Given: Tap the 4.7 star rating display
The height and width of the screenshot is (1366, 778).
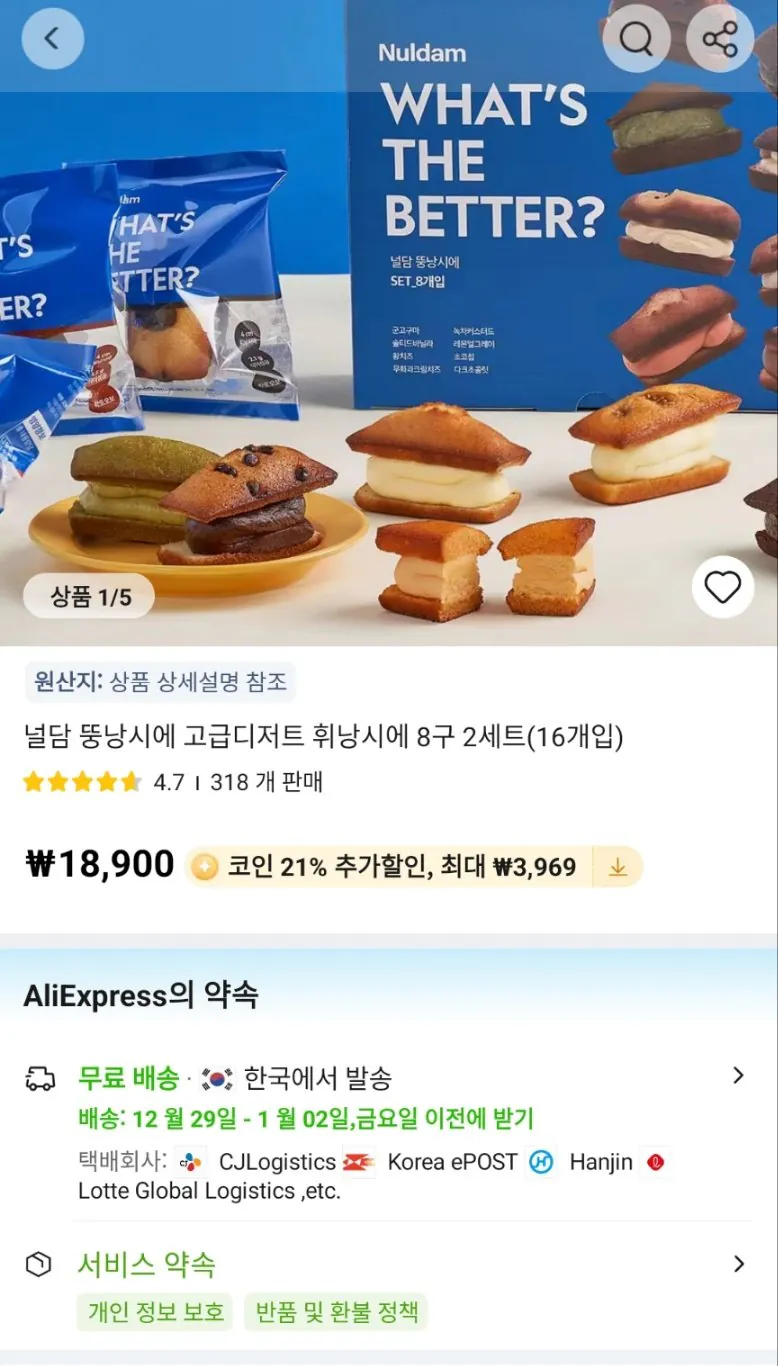Looking at the screenshot, I should (167, 782).
